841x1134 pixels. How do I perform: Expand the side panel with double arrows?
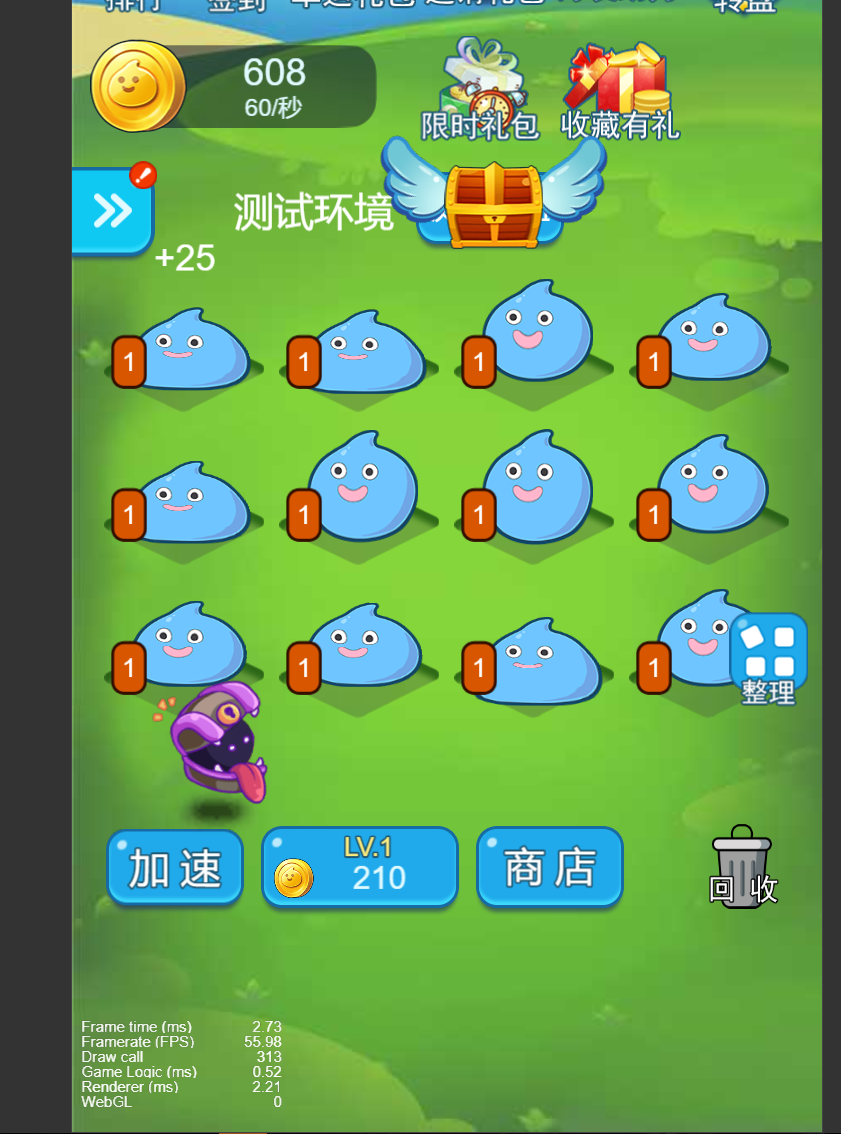pos(112,210)
